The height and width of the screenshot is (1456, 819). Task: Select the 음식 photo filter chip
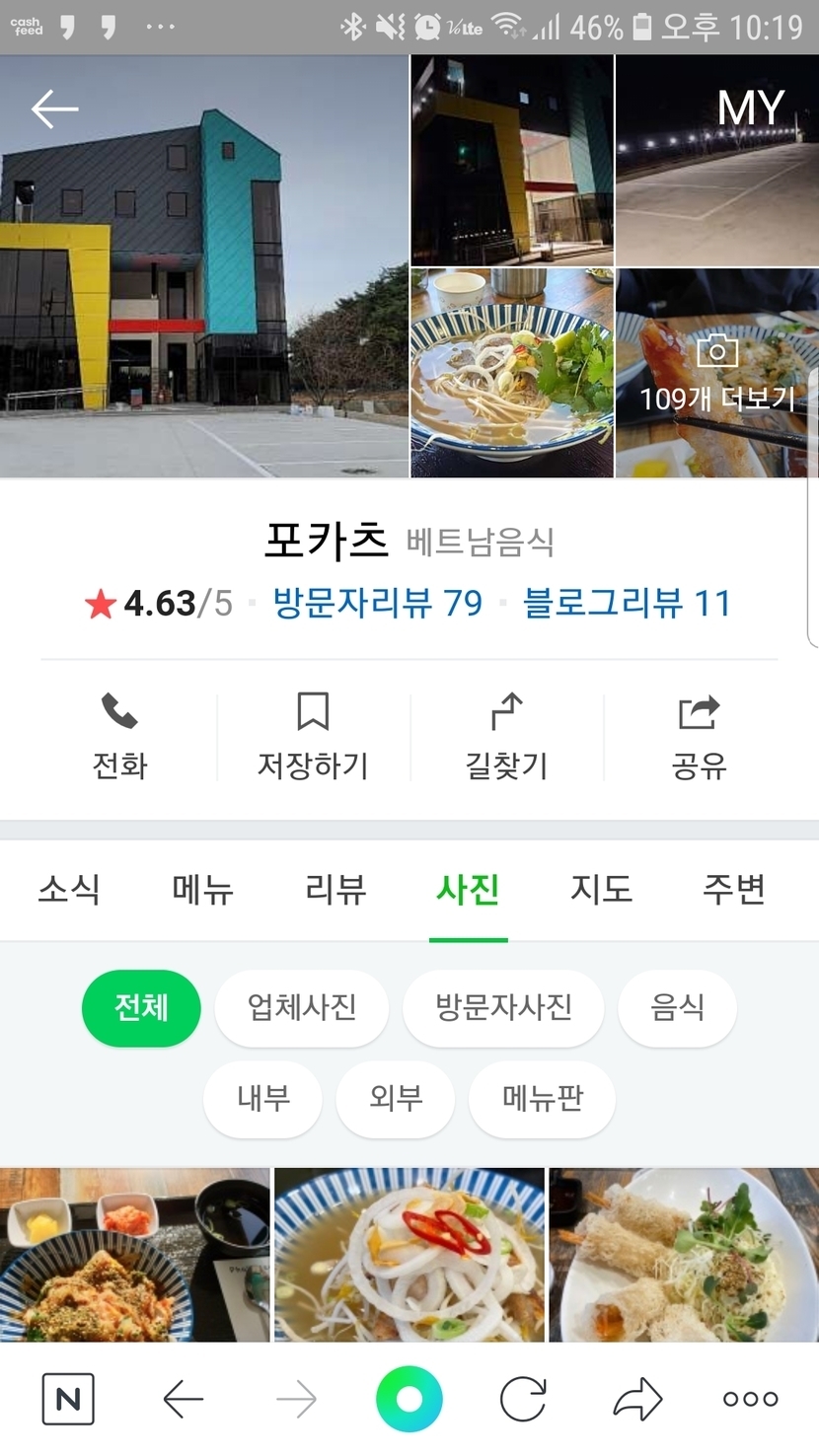pos(677,1007)
